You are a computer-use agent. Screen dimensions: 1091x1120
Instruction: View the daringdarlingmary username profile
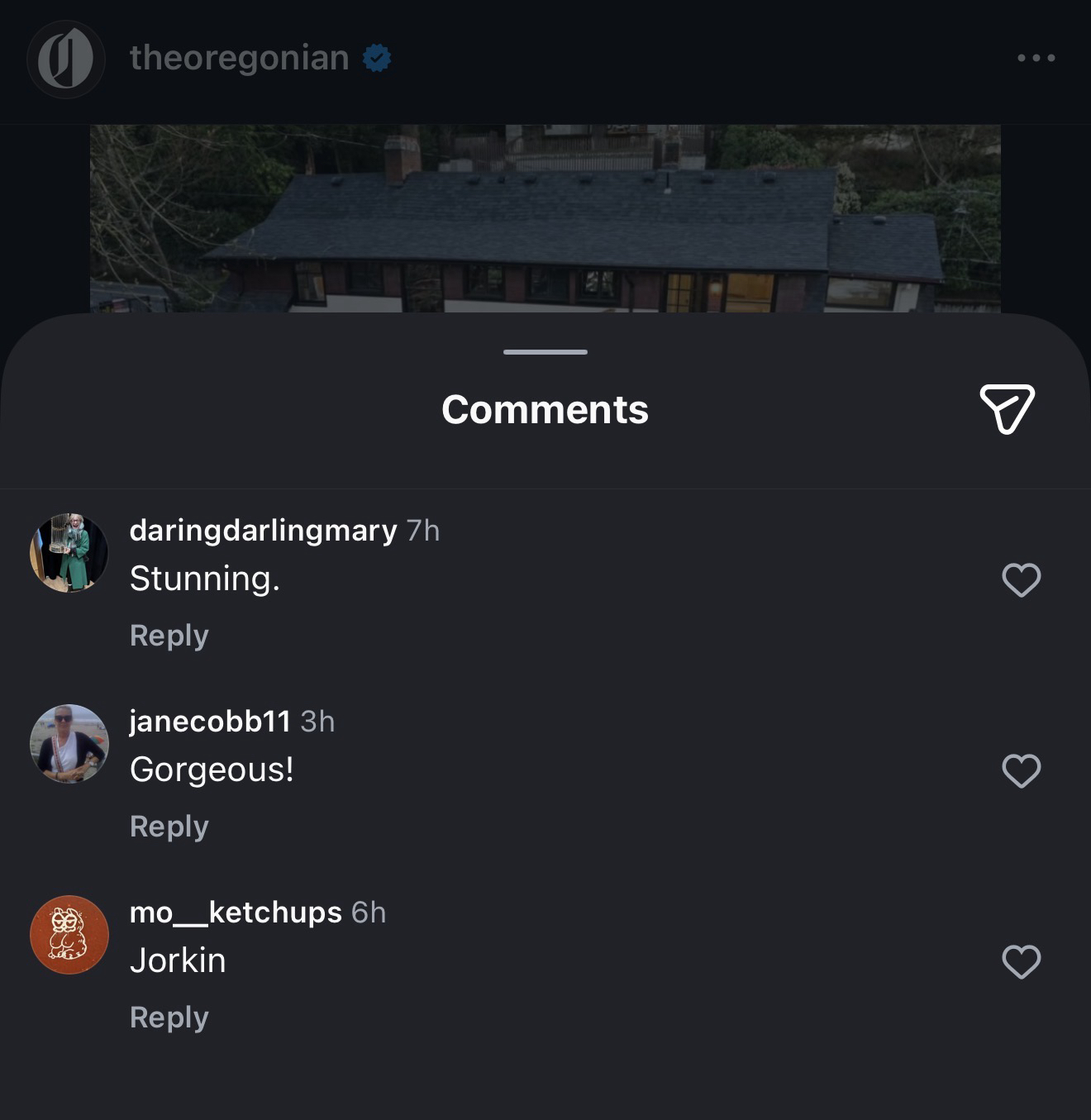pos(263,530)
